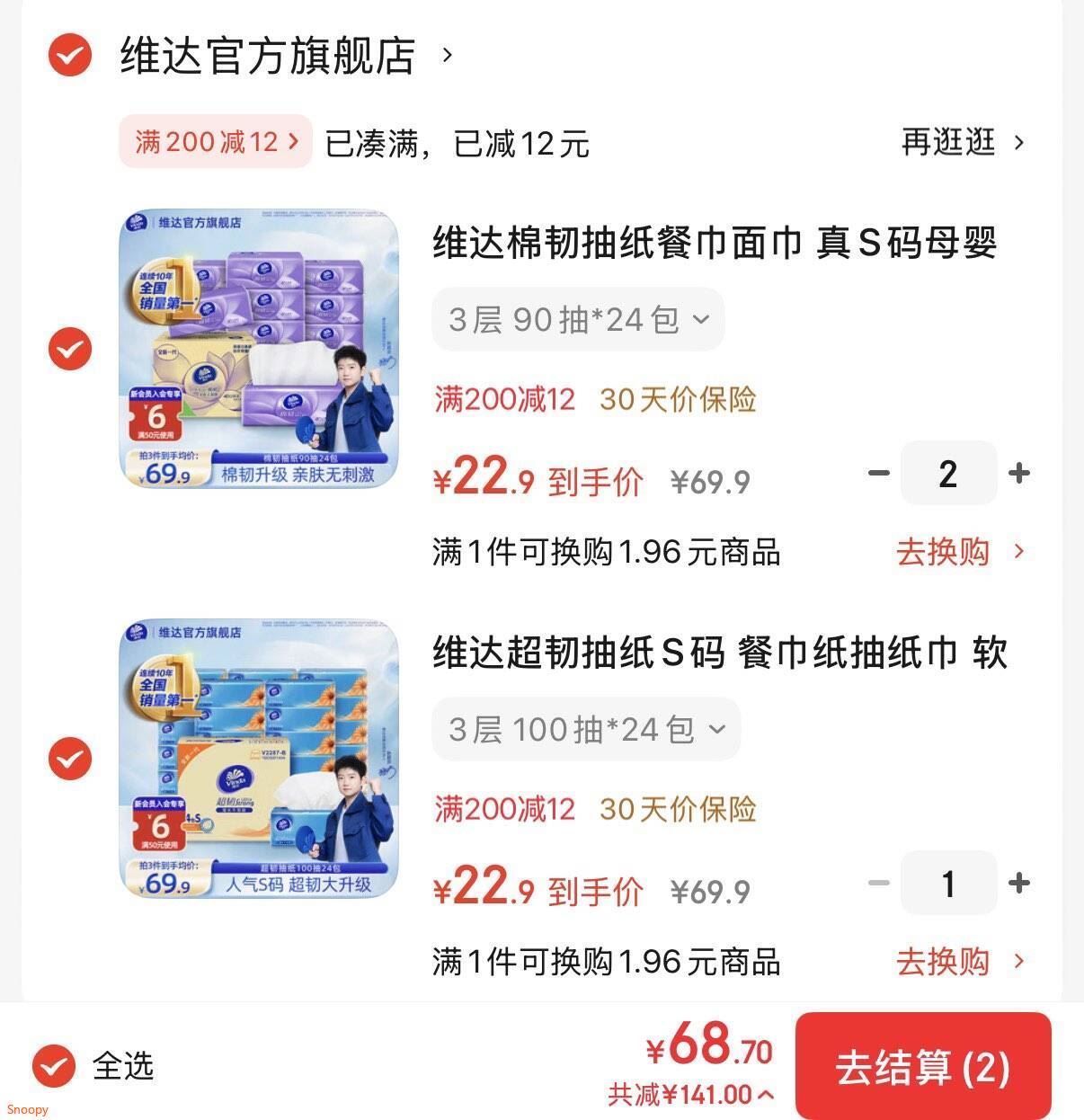Viewport: 1084px width, 1120px height.
Task: Edit the quantity field showing 1
Action: [x=948, y=883]
